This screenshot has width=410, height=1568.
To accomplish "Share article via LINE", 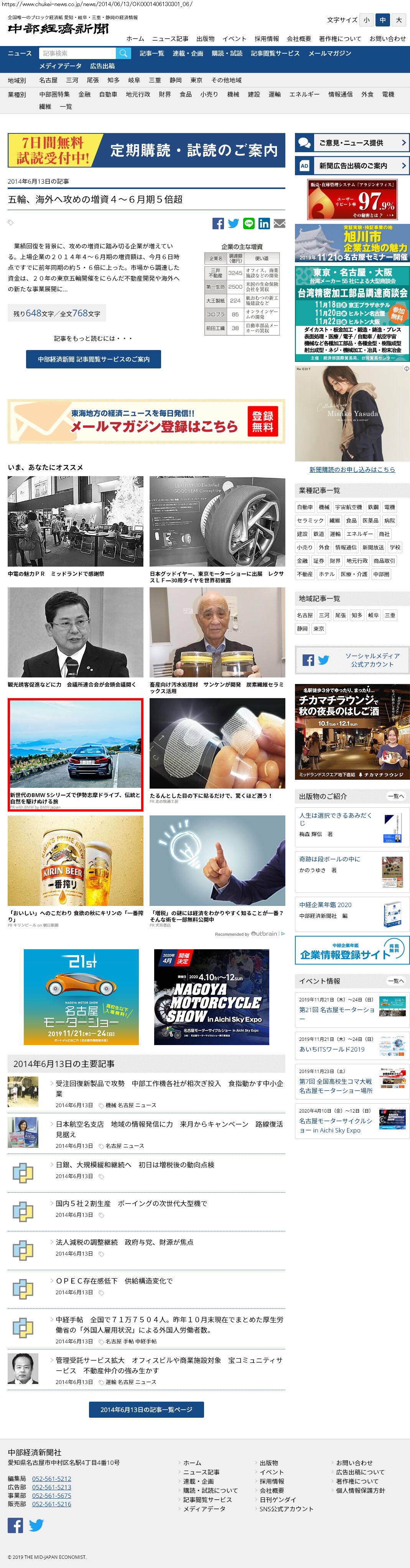I will coord(249,224).
